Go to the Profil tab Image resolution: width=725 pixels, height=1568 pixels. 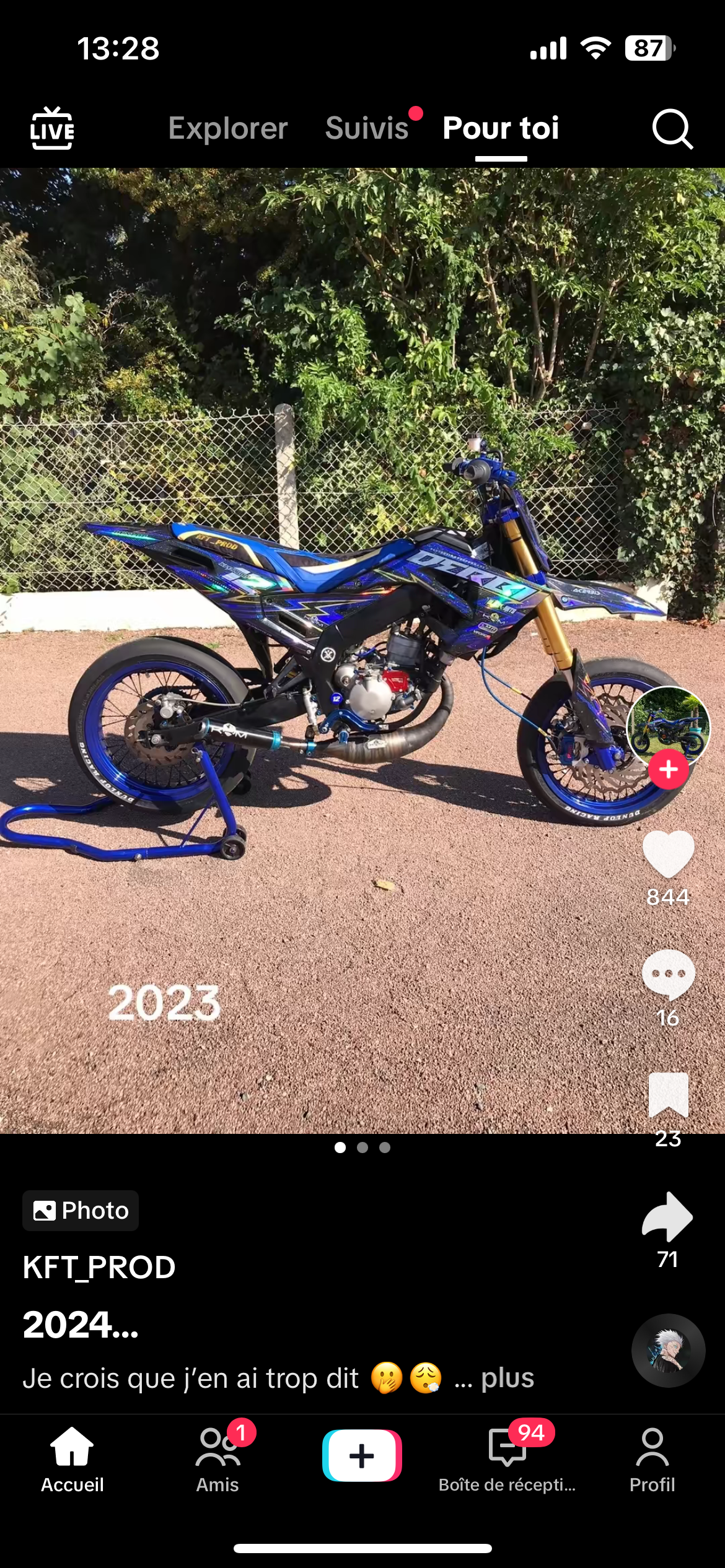tap(652, 1458)
